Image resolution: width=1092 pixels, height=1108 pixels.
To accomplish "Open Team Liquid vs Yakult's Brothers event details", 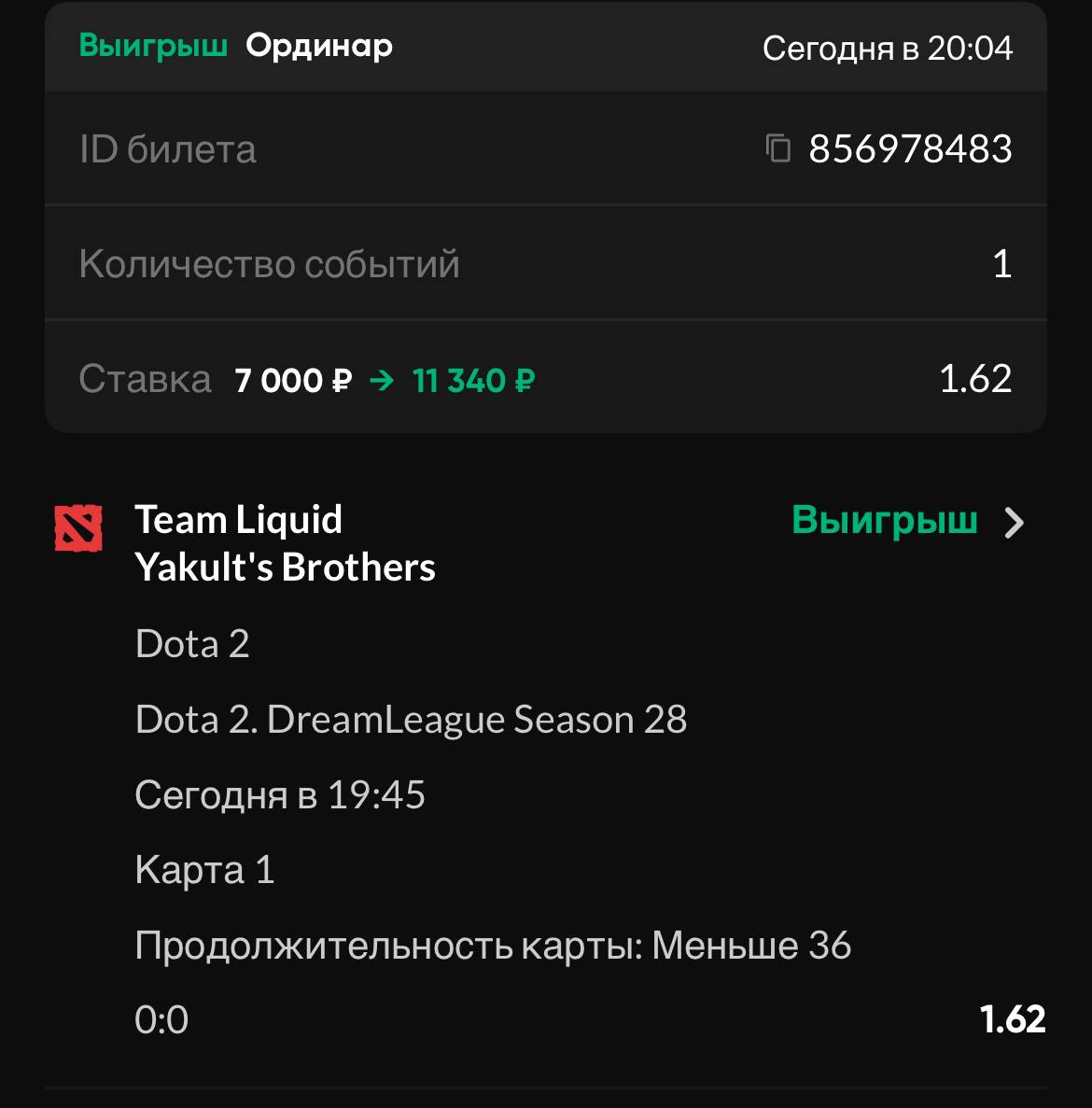I will coord(1014,523).
